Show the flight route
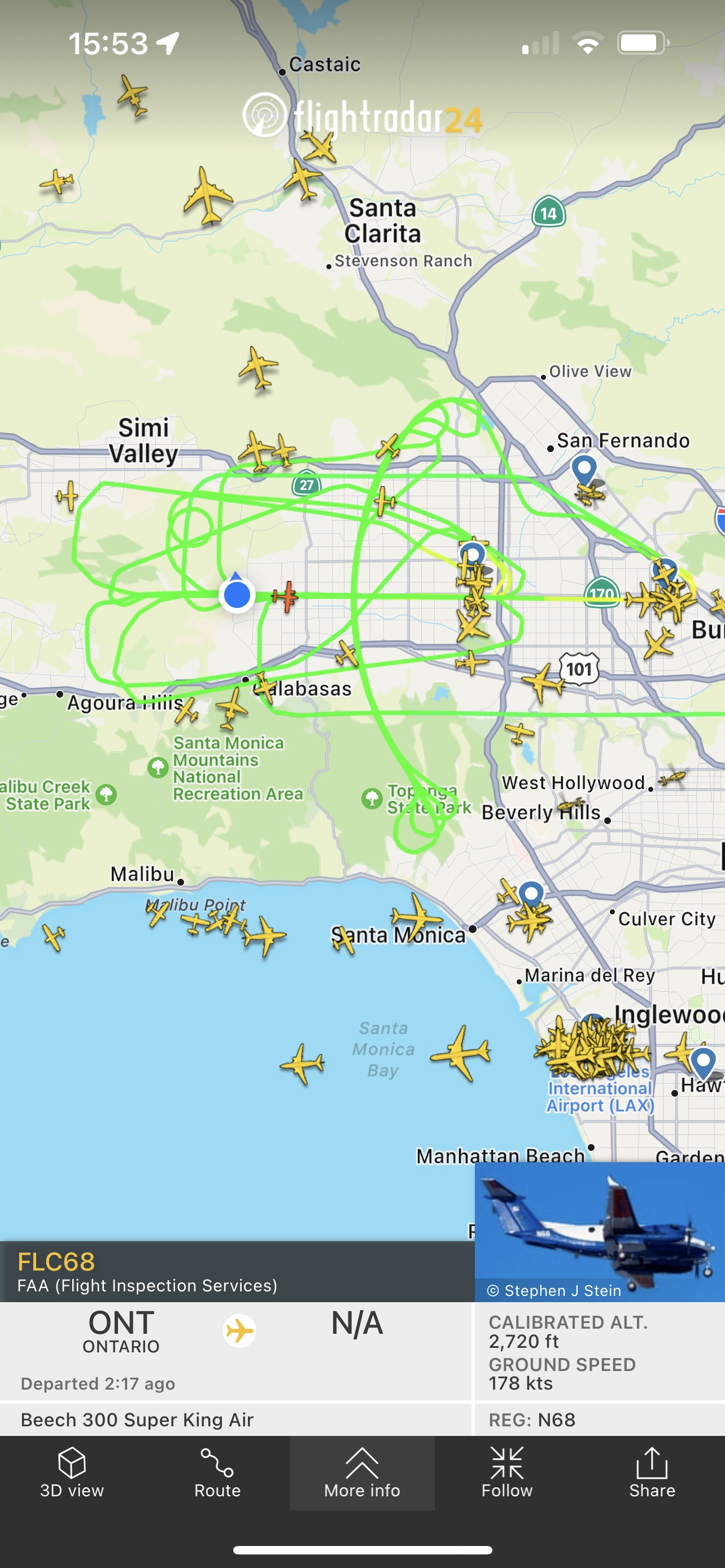Screen dimensions: 725x1568 point(217,1473)
